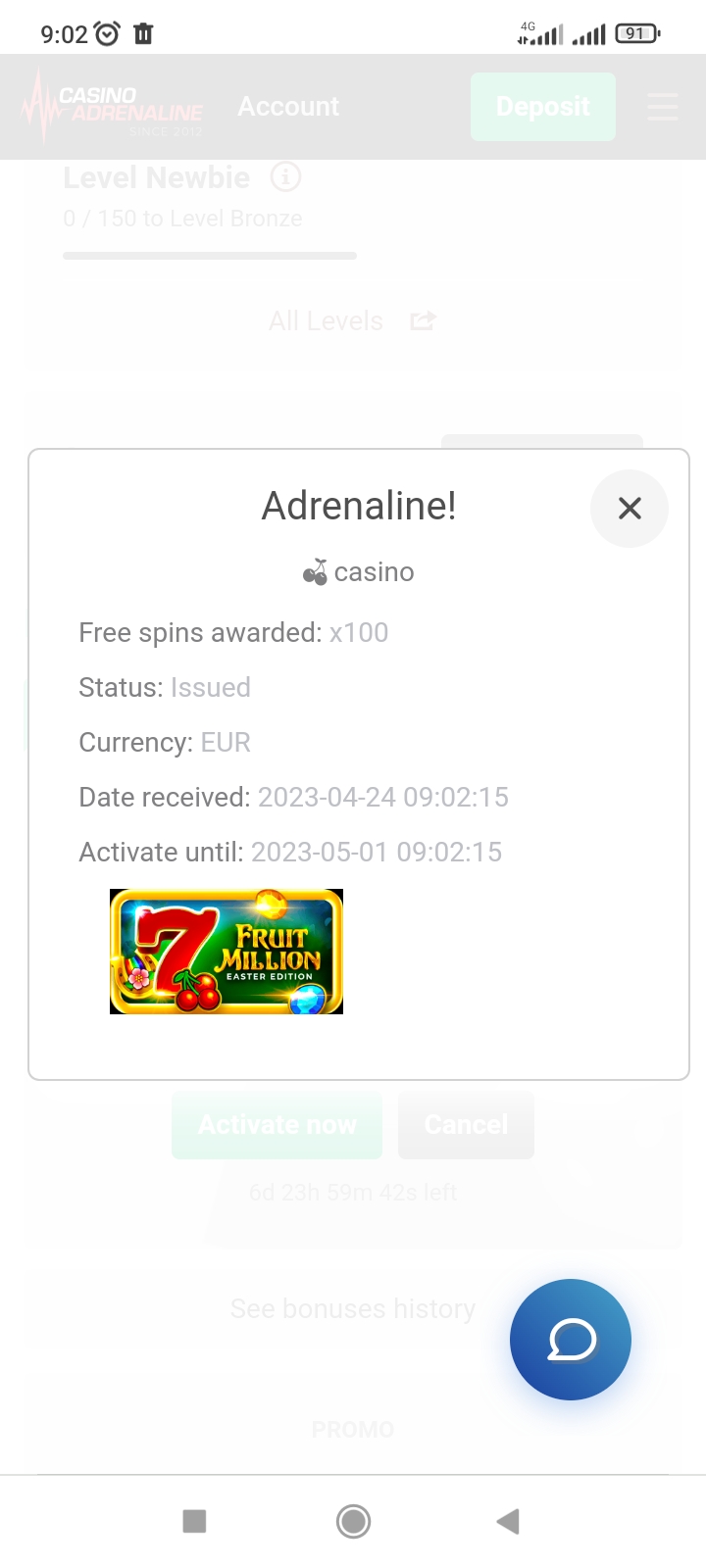Close the Adrenaline bonus dialog
The height and width of the screenshot is (1568, 706).
pyautogui.click(x=630, y=508)
